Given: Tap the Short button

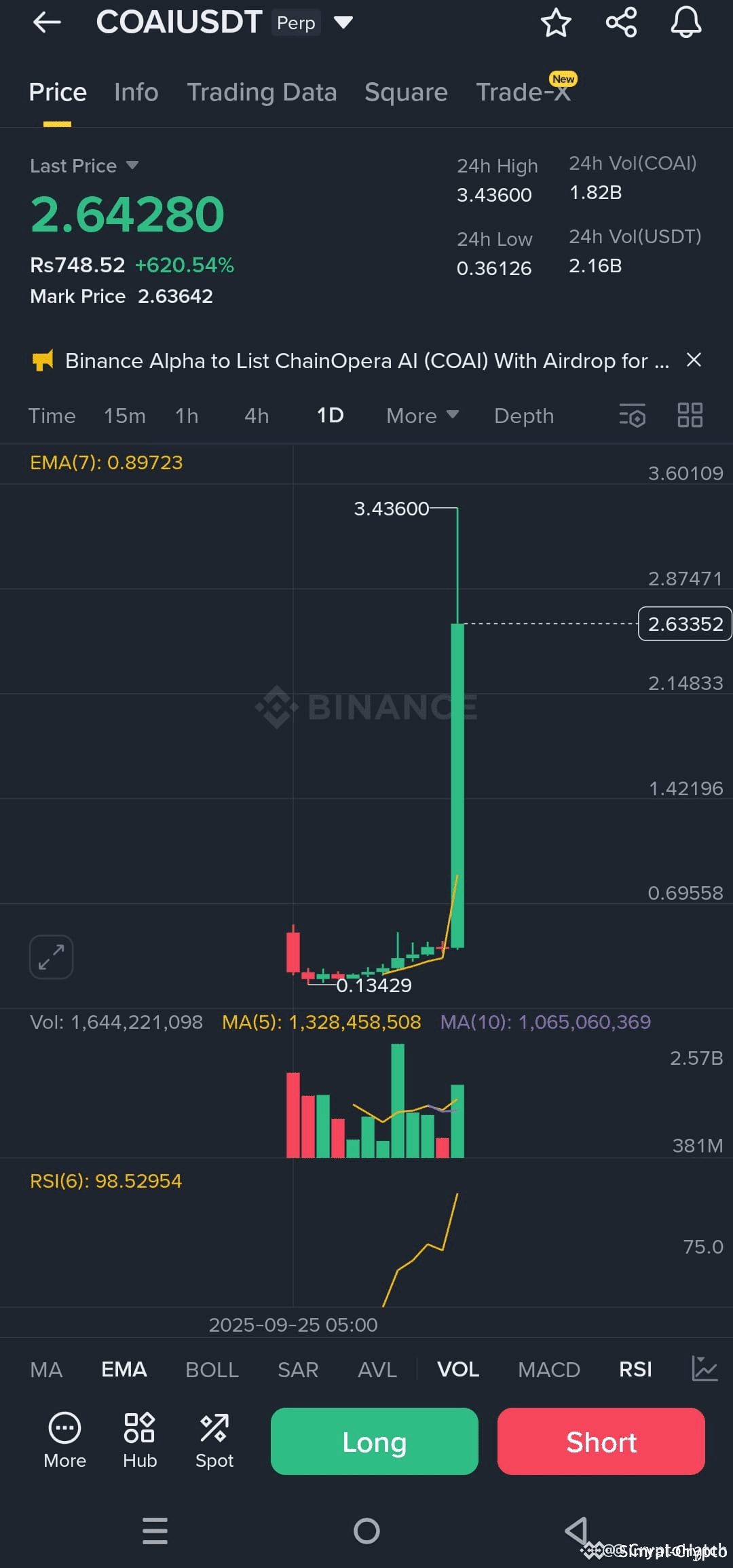Looking at the screenshot, I should pyautogui.click(x=601, y=1441).
